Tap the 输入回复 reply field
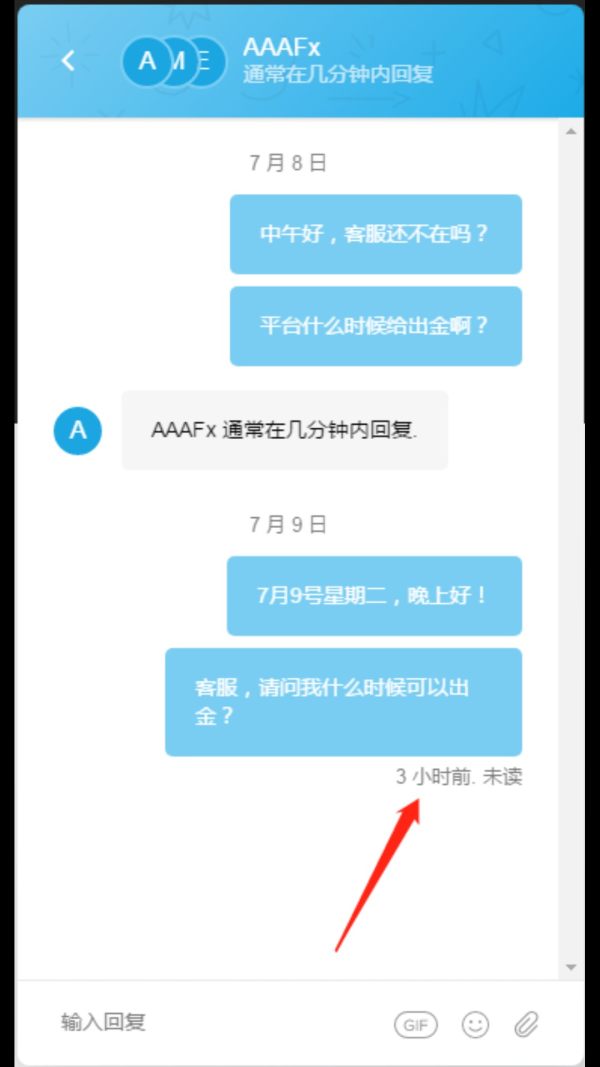600x1067 pixels. click(x=200, y=1022)
